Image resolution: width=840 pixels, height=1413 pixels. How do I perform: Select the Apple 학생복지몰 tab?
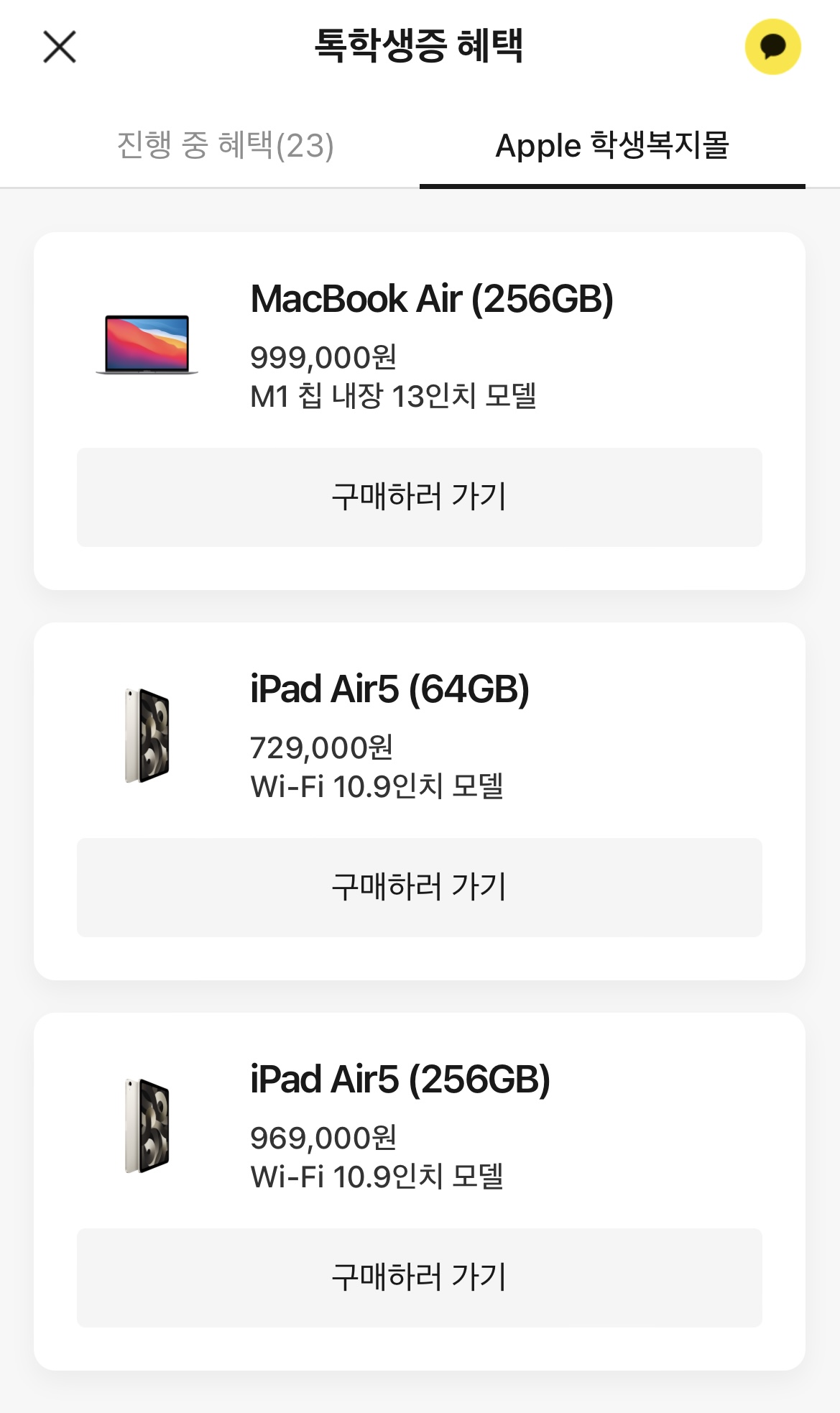click(612, 146)
